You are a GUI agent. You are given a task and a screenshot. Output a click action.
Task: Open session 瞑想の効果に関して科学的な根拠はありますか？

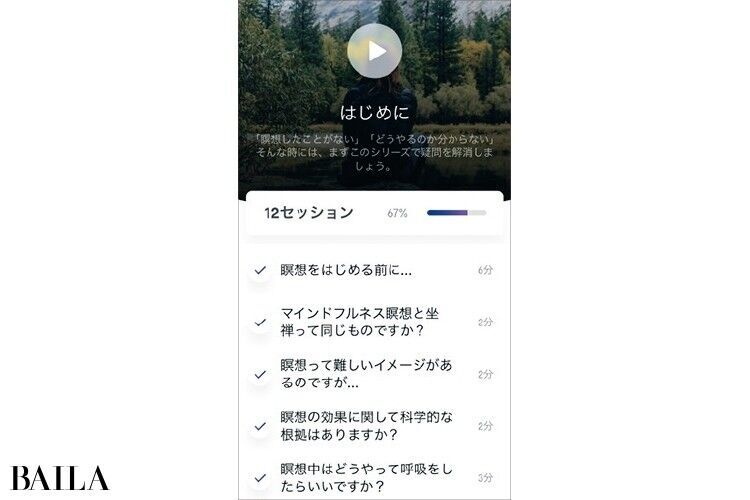366,426
